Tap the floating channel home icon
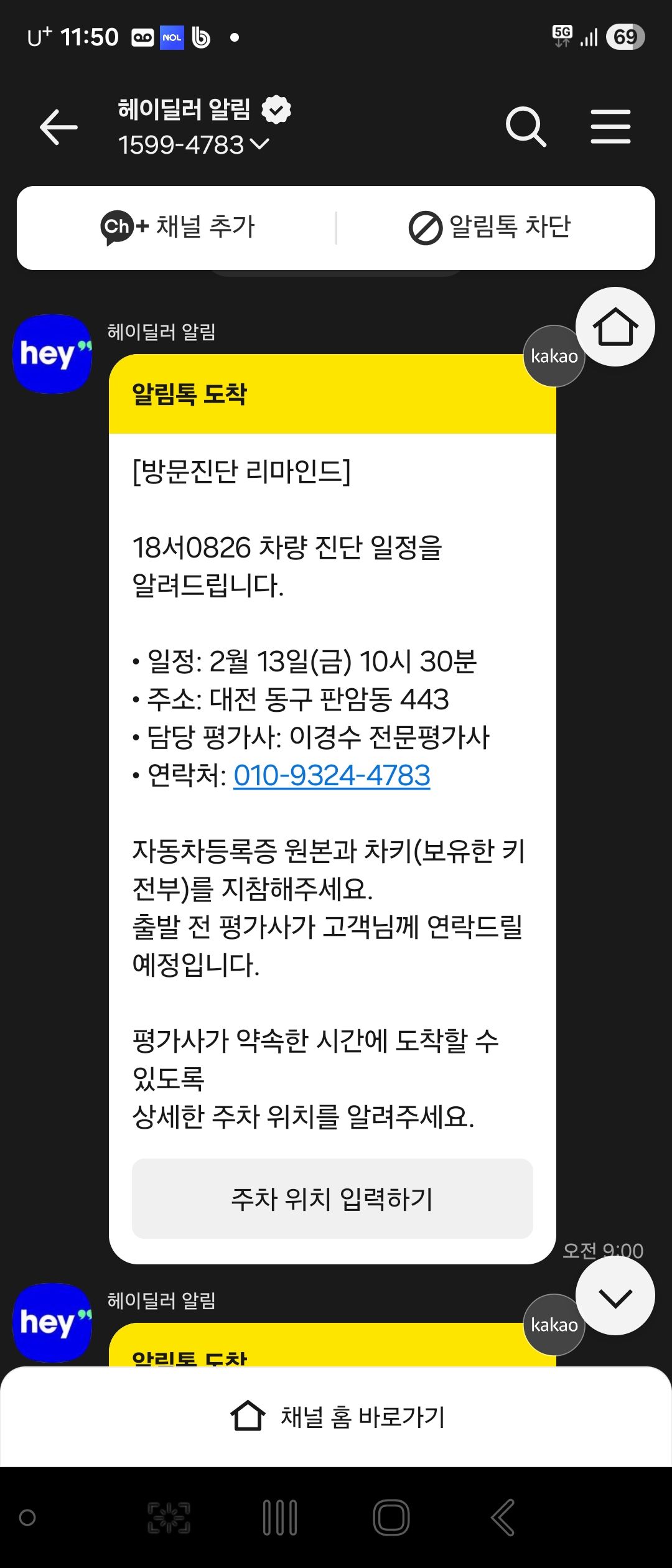The image size is (672, 1568). (x=615, y=327)
